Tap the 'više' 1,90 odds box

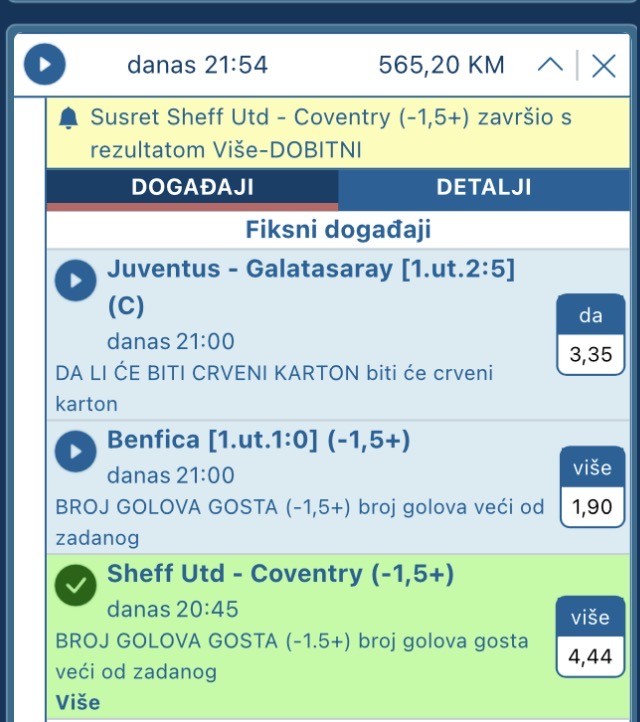coord(591,489)
